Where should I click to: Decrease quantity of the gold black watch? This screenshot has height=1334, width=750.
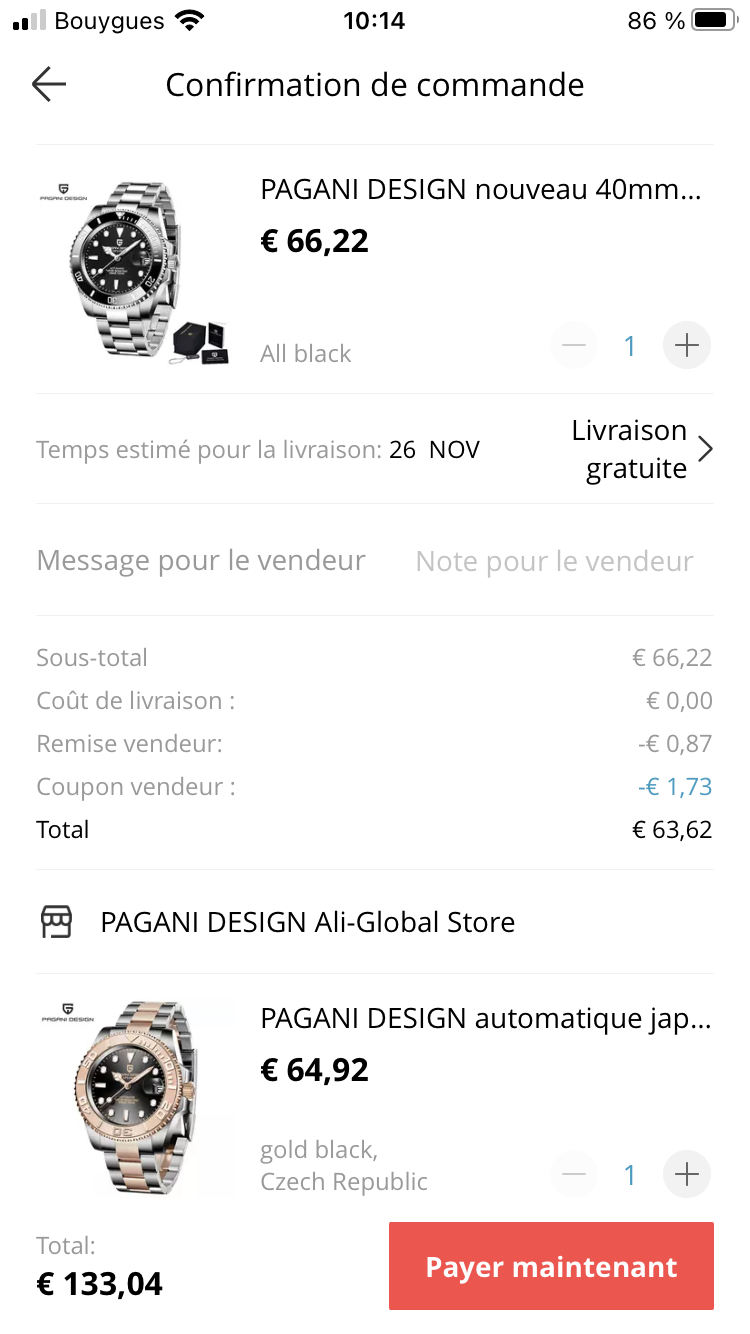pyautogui.click(x=574, y=1174)
